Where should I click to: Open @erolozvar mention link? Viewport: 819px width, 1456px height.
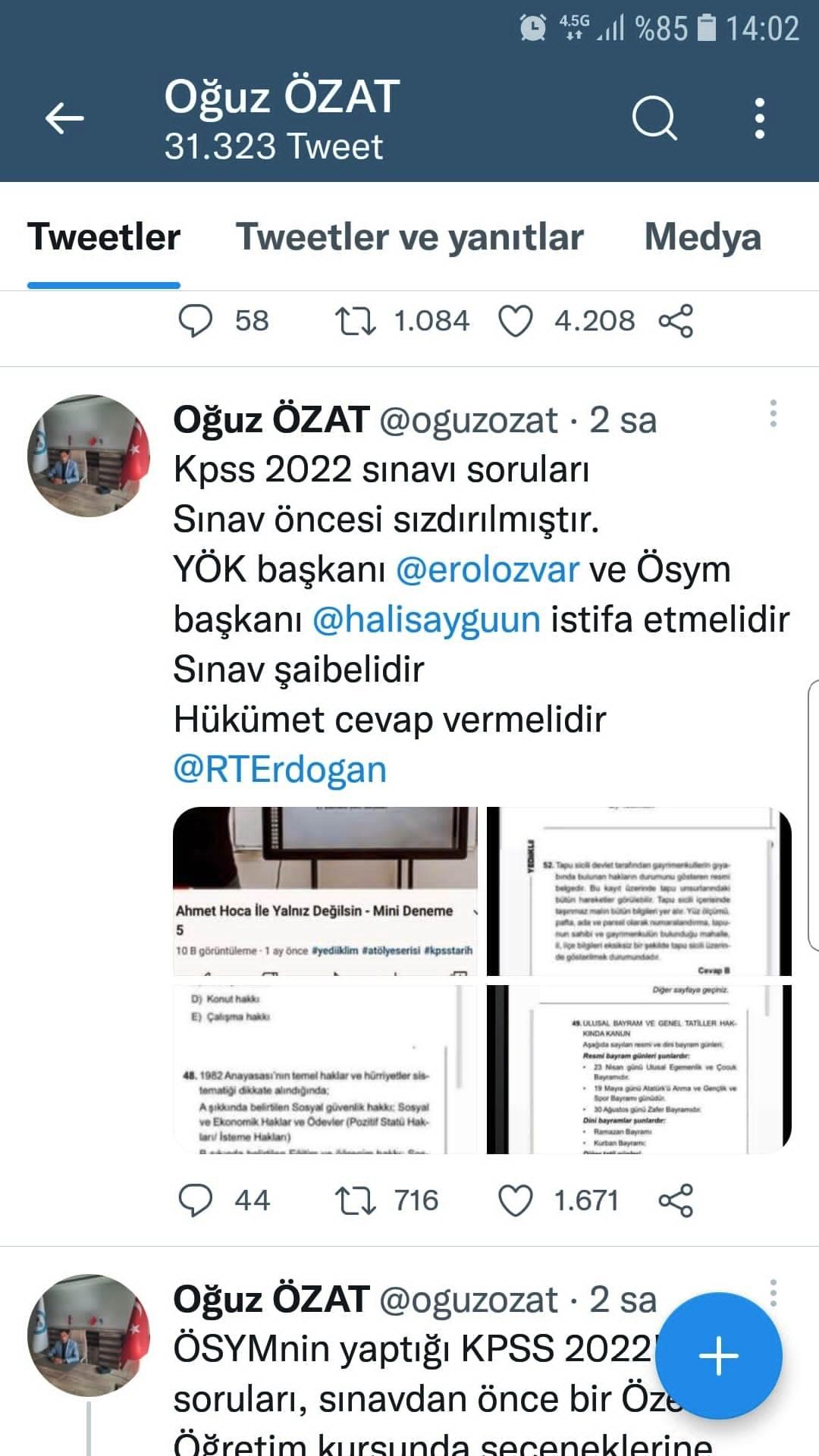488,570
